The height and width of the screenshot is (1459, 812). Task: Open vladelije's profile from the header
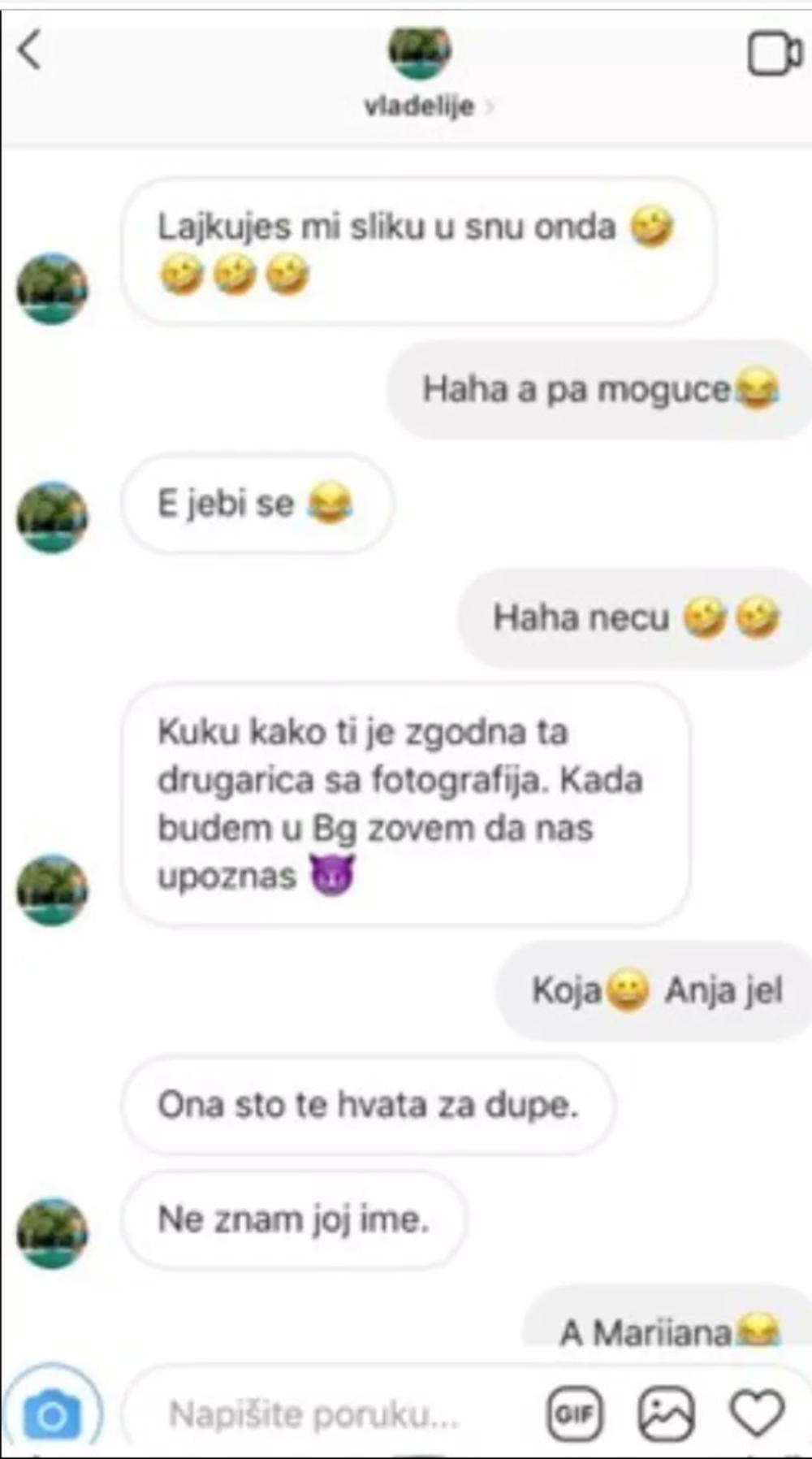421,106
